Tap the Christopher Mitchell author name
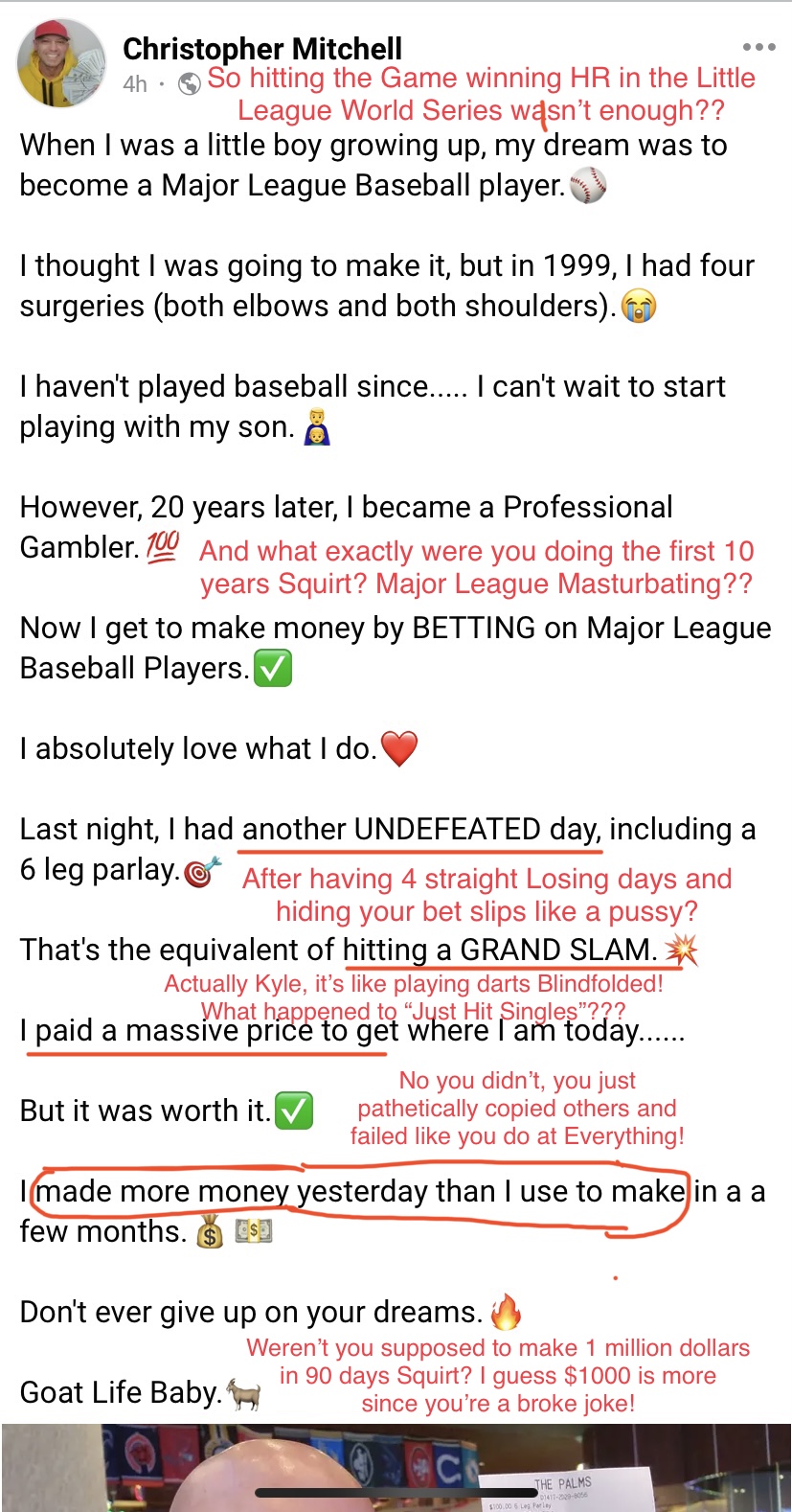The image size is (792, 1512). click(261, 48)
